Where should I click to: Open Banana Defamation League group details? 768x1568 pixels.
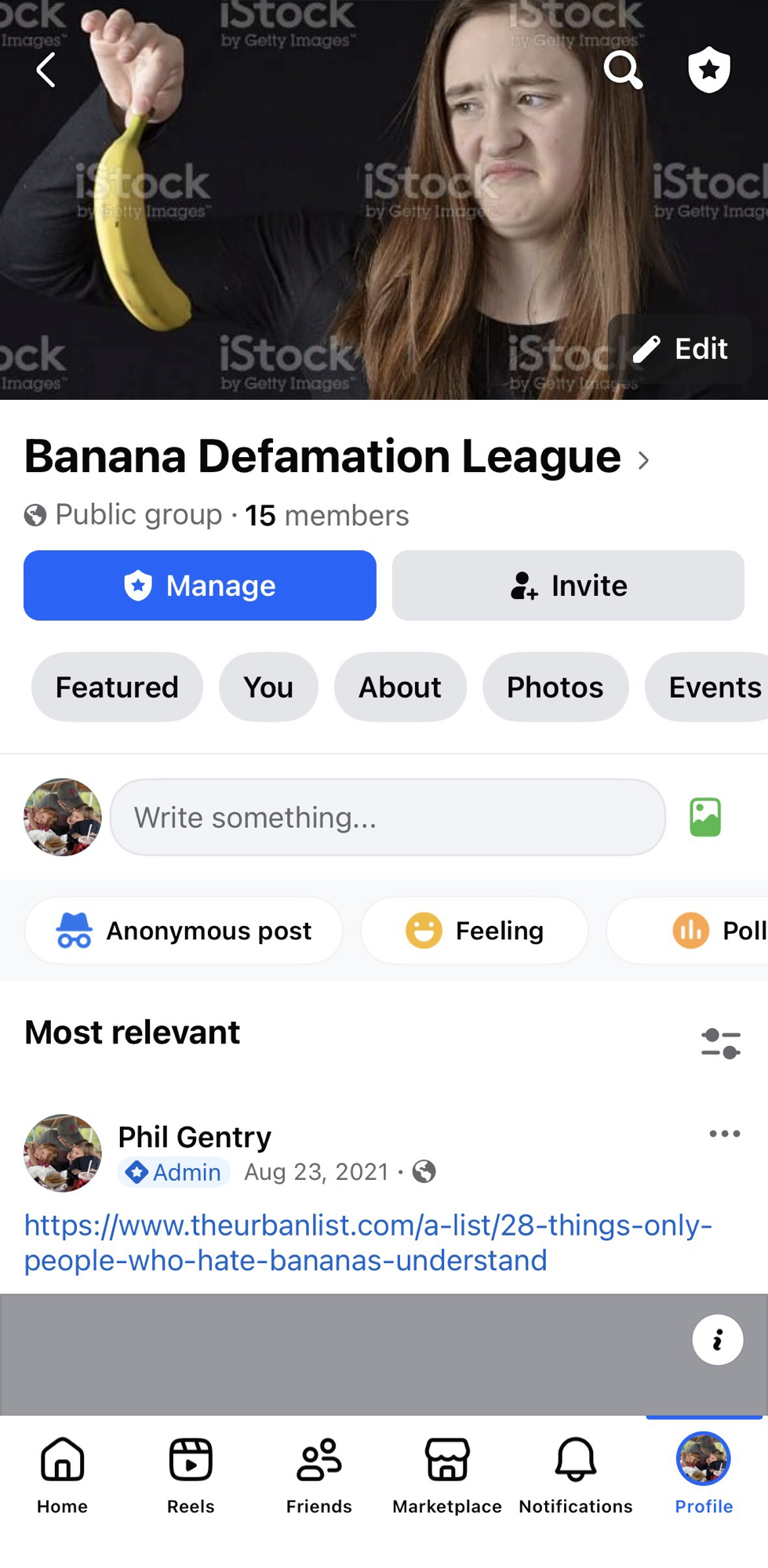tap(337, 457)
